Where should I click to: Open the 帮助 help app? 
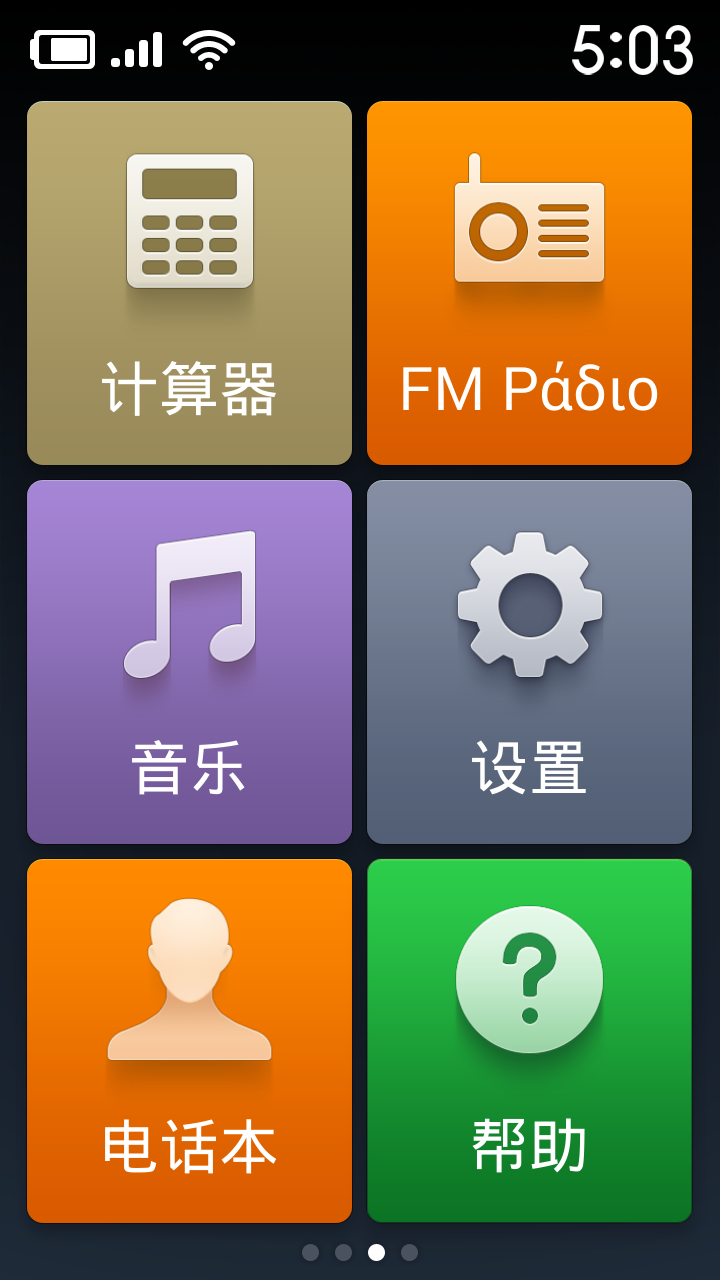click(x=529, y=1041)
